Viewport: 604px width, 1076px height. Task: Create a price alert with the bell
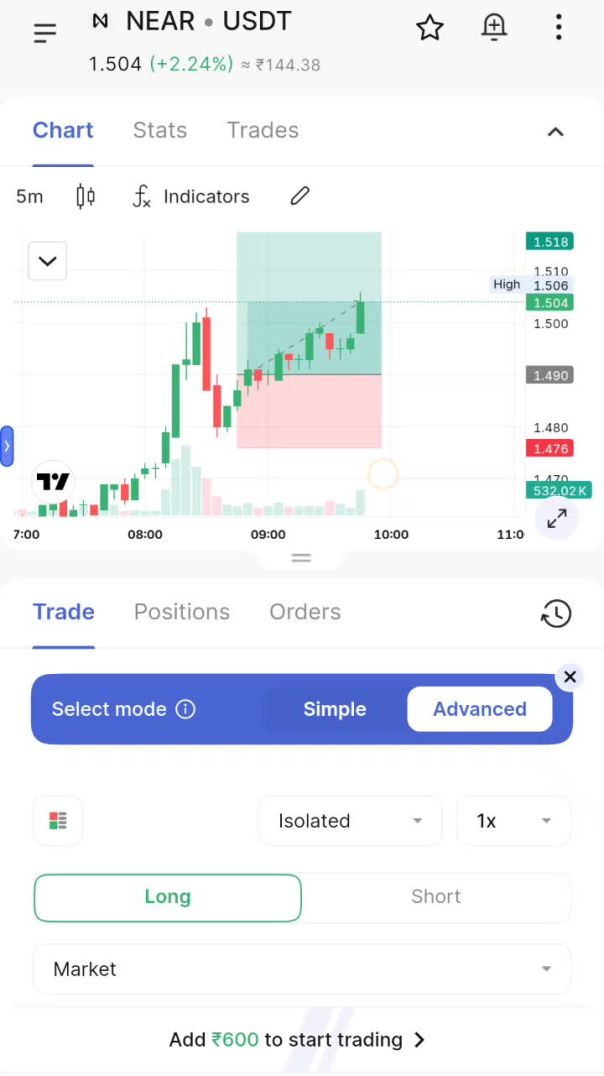494,28
